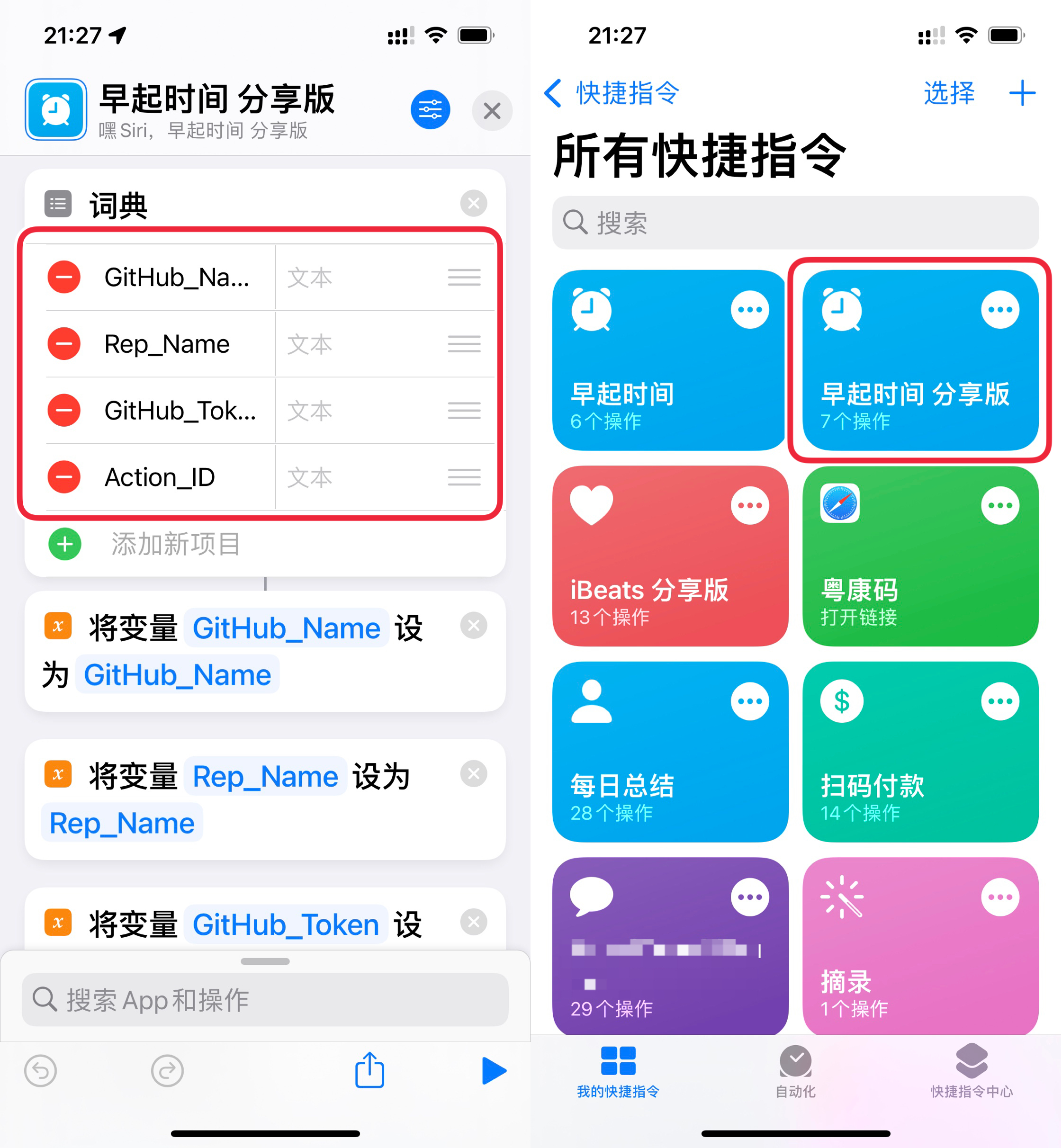Search shortcuts in 搜索 field
Image resolution: width=1062 pixels, height=1148 pixels.
795,223
